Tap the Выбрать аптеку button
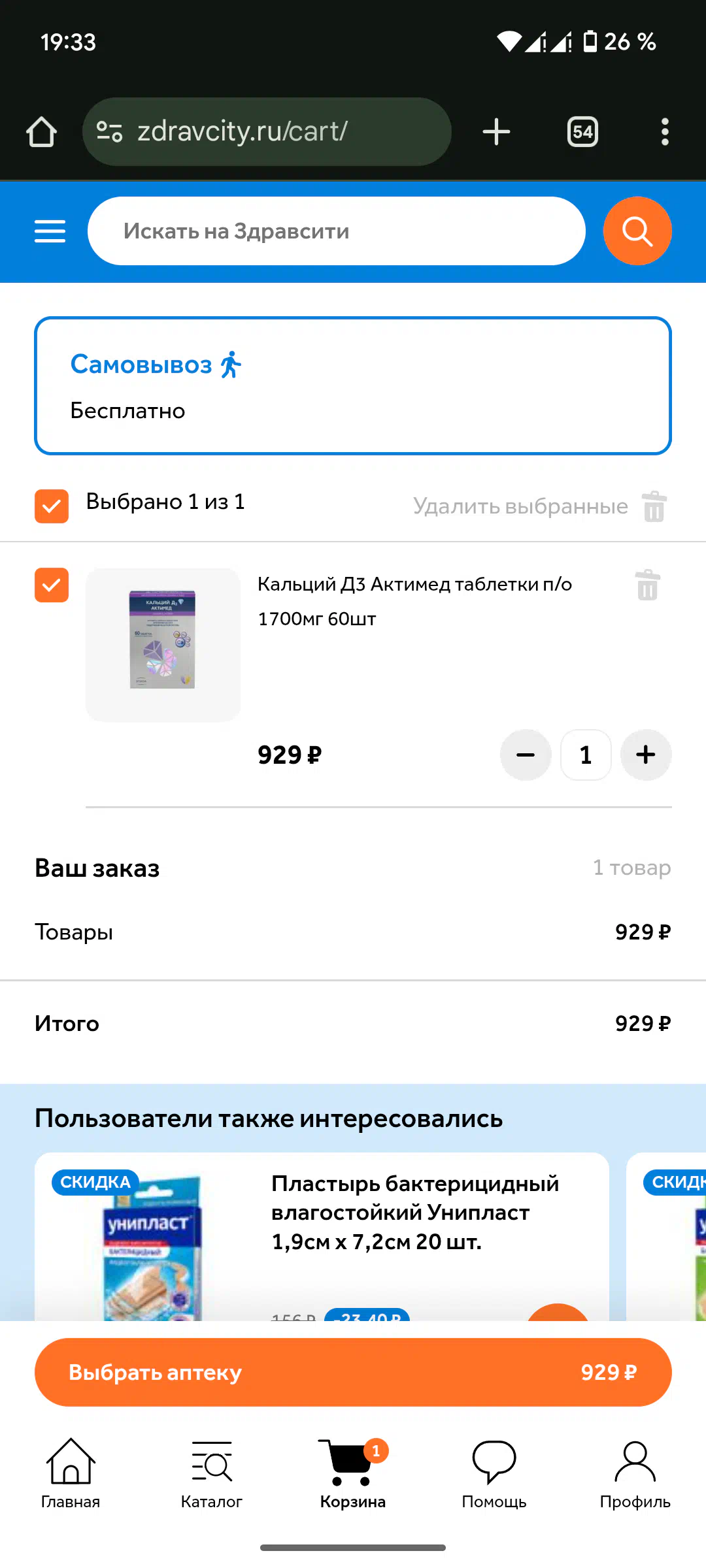706x1568 pixels. (x=353, y=1372)
